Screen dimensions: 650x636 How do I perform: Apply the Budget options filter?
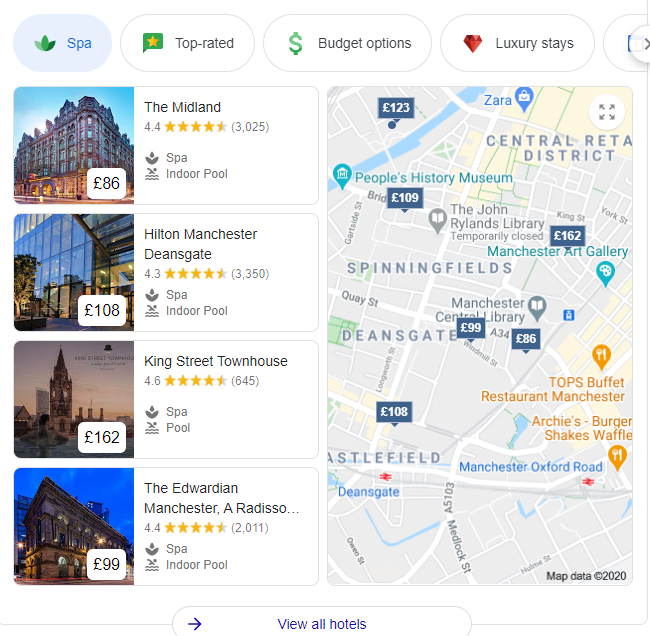pos(347,43)
